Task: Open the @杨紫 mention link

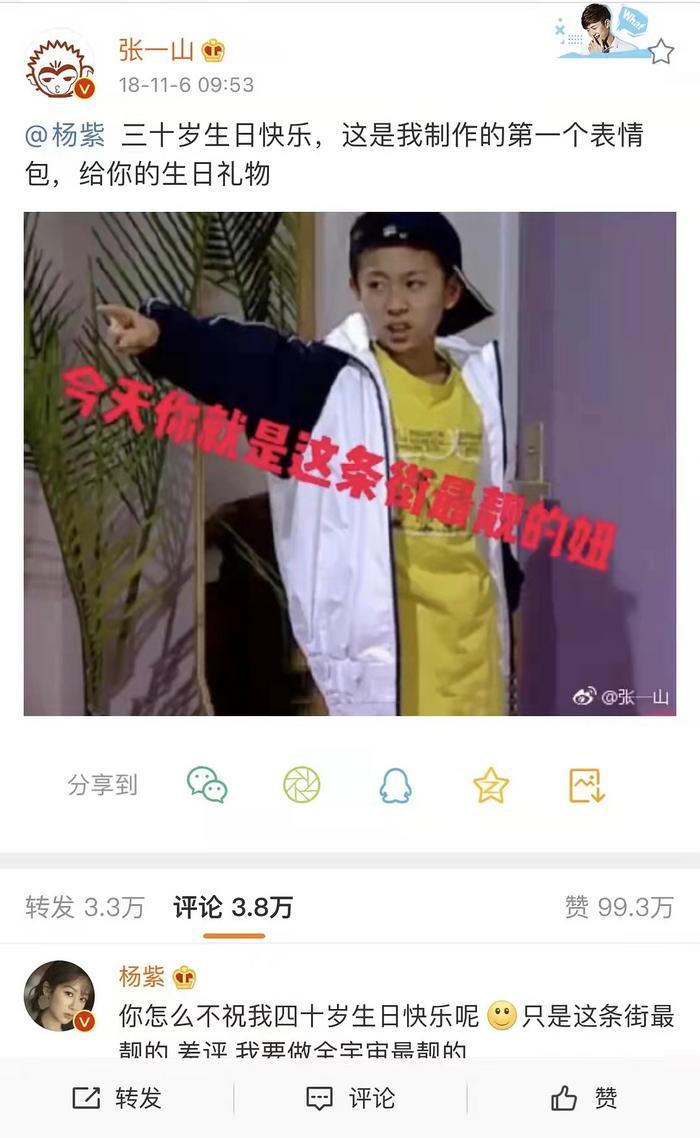Action: tap(64, 136)
